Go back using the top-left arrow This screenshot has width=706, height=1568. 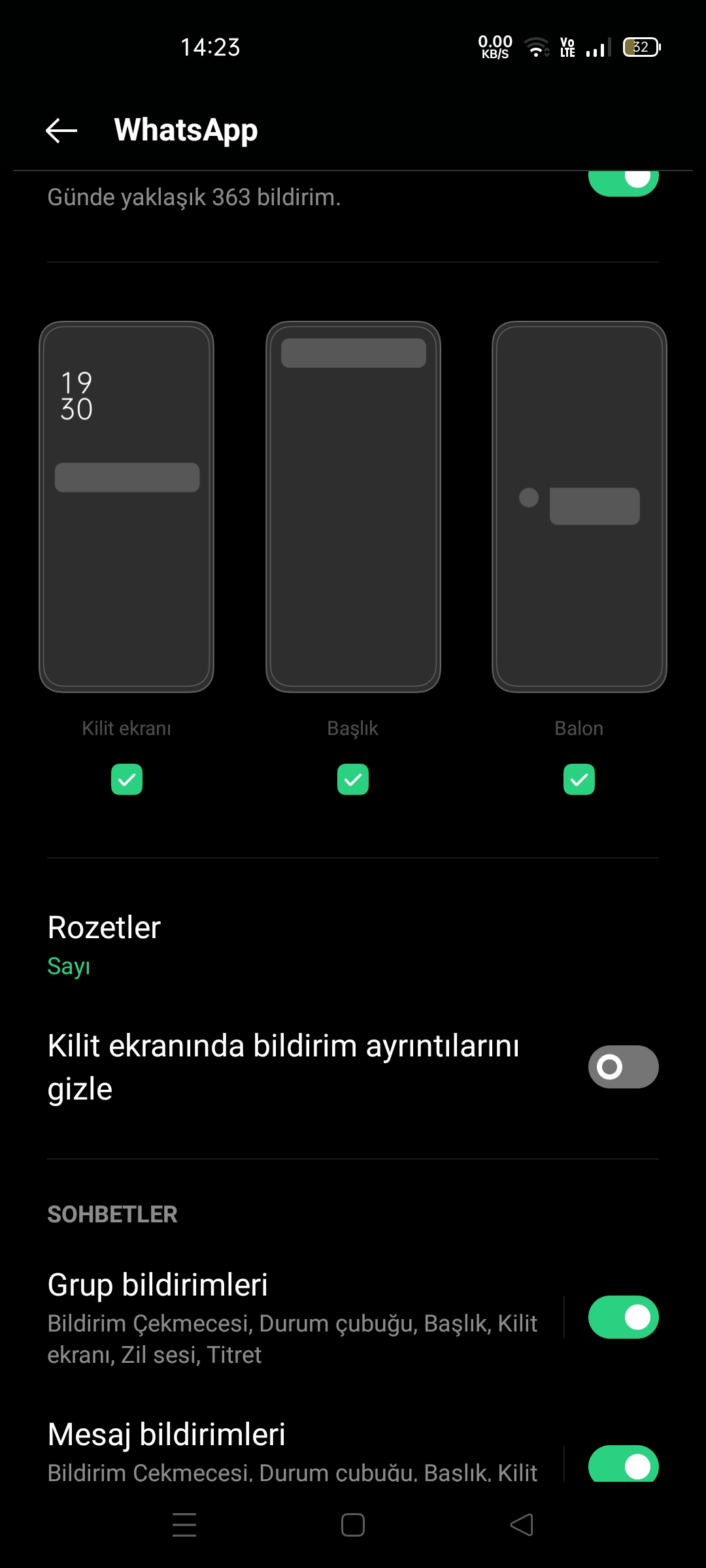(x=61, y=130)
